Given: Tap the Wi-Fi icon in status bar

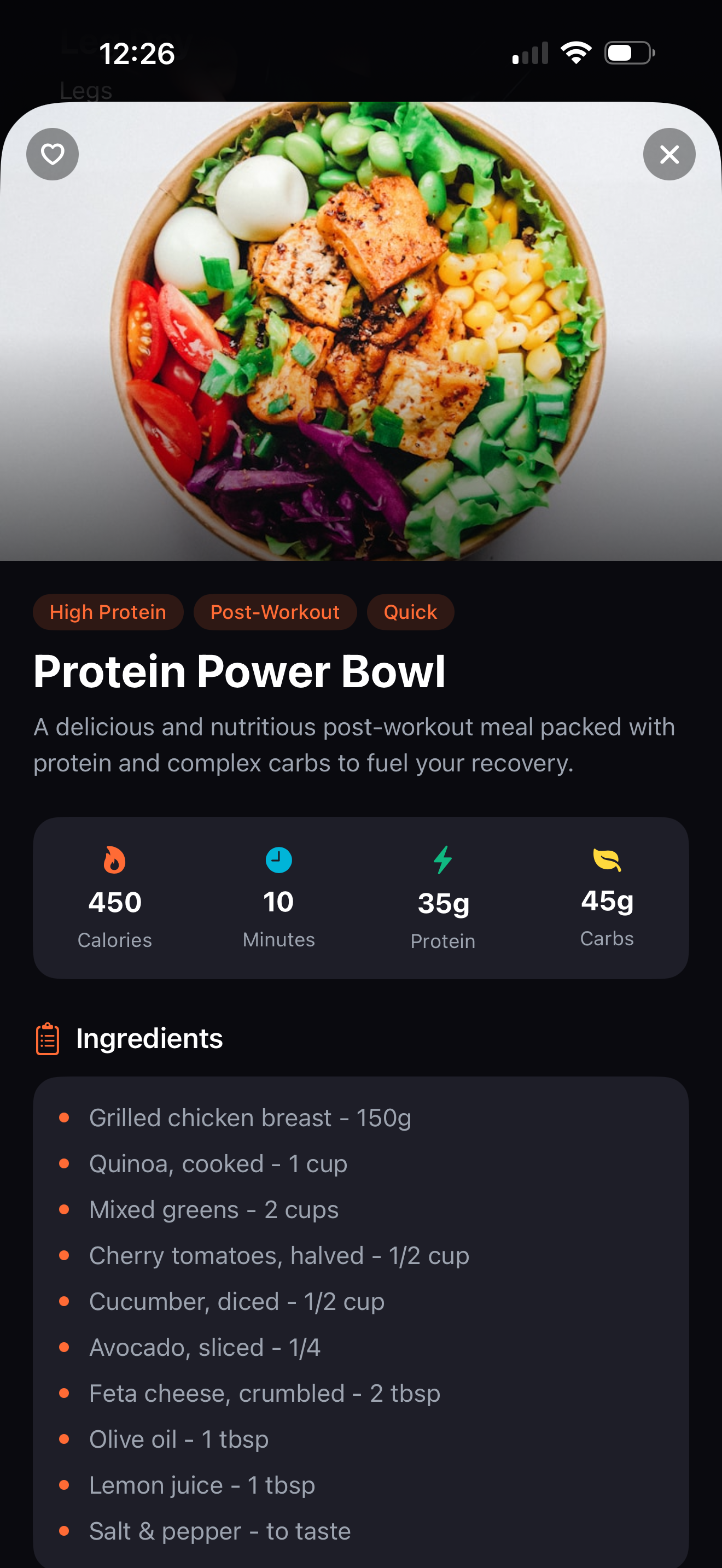Looking at the screenshot, I should tap(575, 53).
